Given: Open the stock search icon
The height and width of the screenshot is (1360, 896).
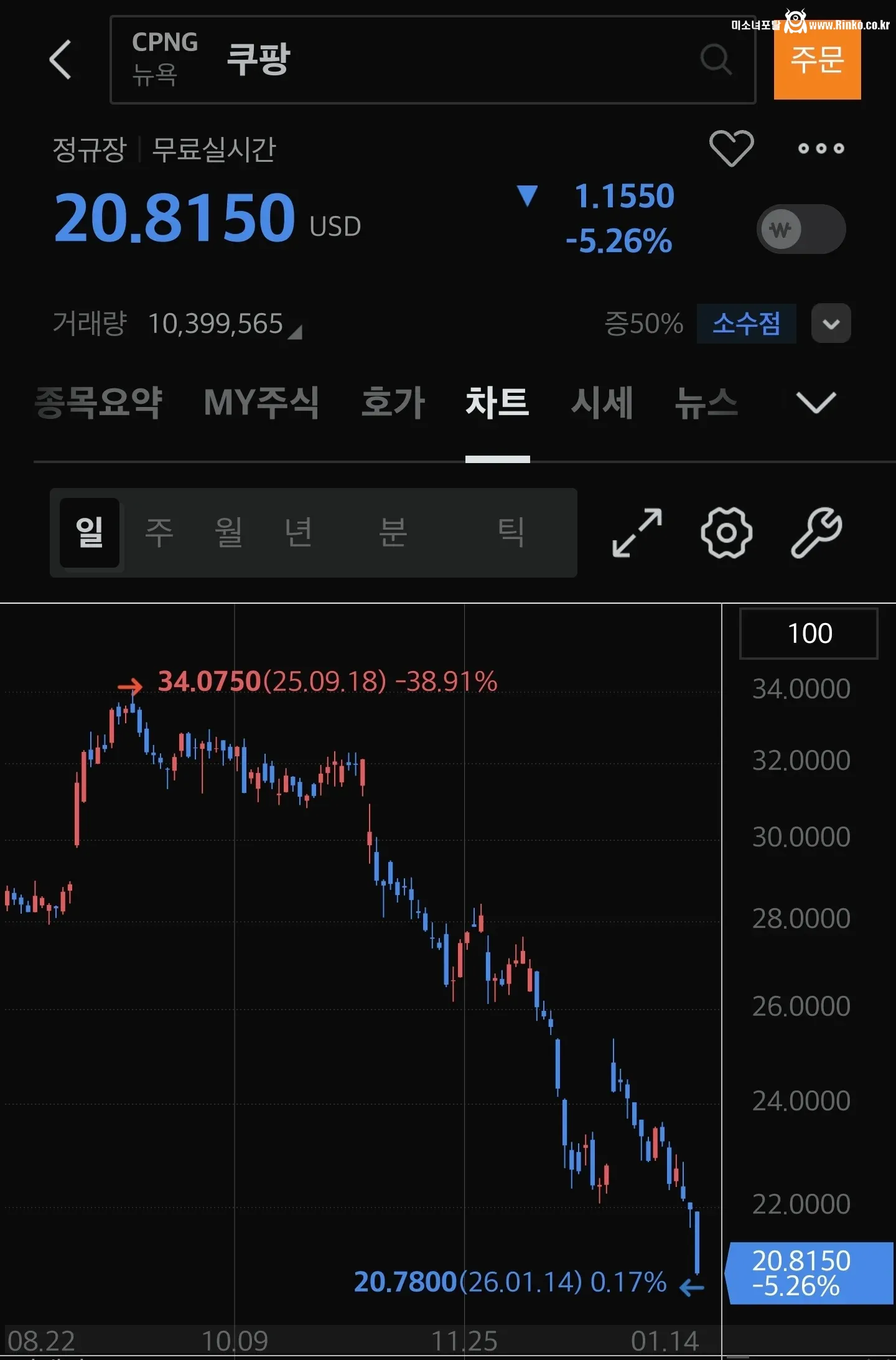Looking at the screenshot, I should (x=717, y=60).
